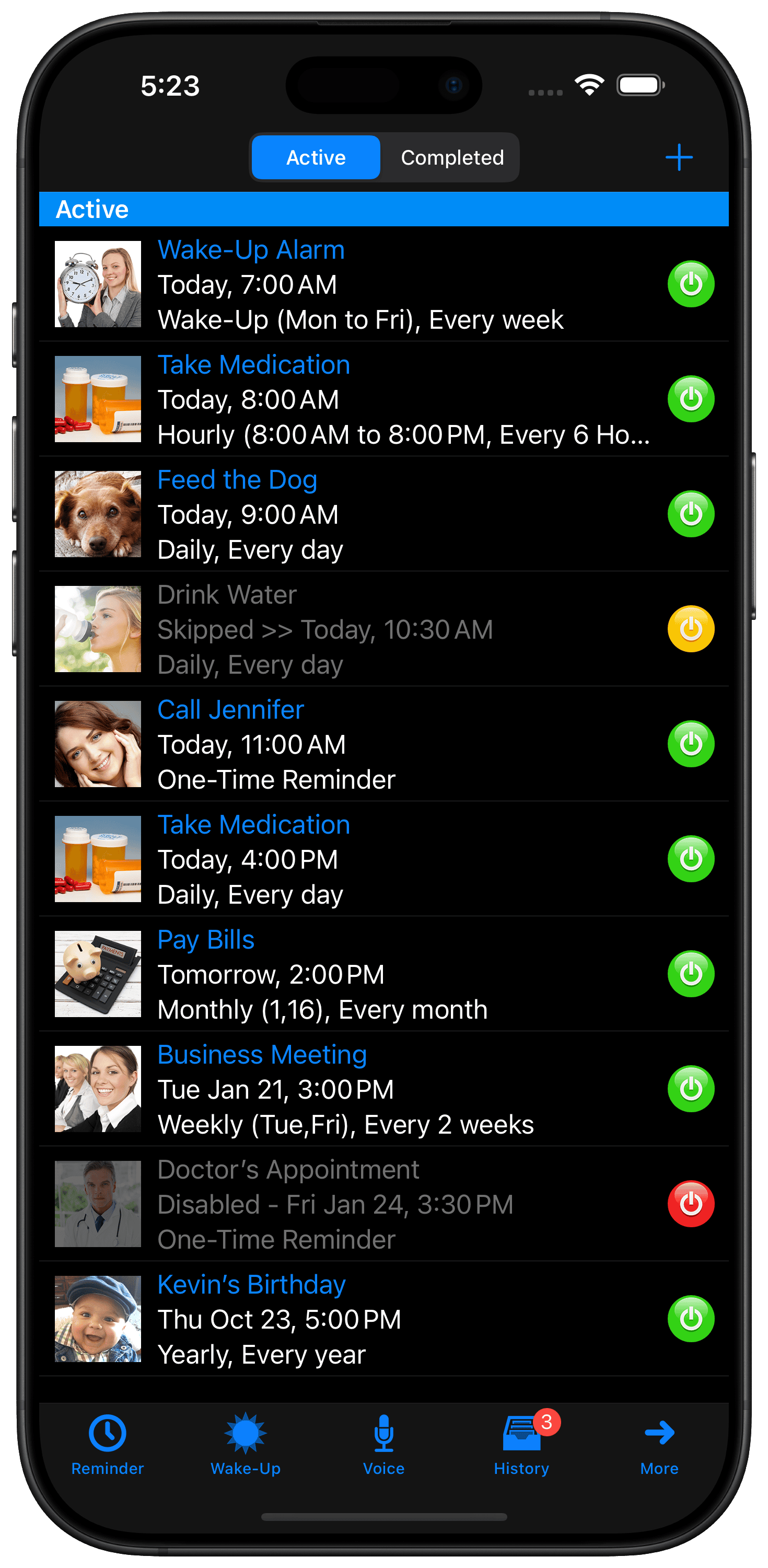768x1568 pixels.
Task: Add a new reminder with the plus icon
Action: (679, 158)
